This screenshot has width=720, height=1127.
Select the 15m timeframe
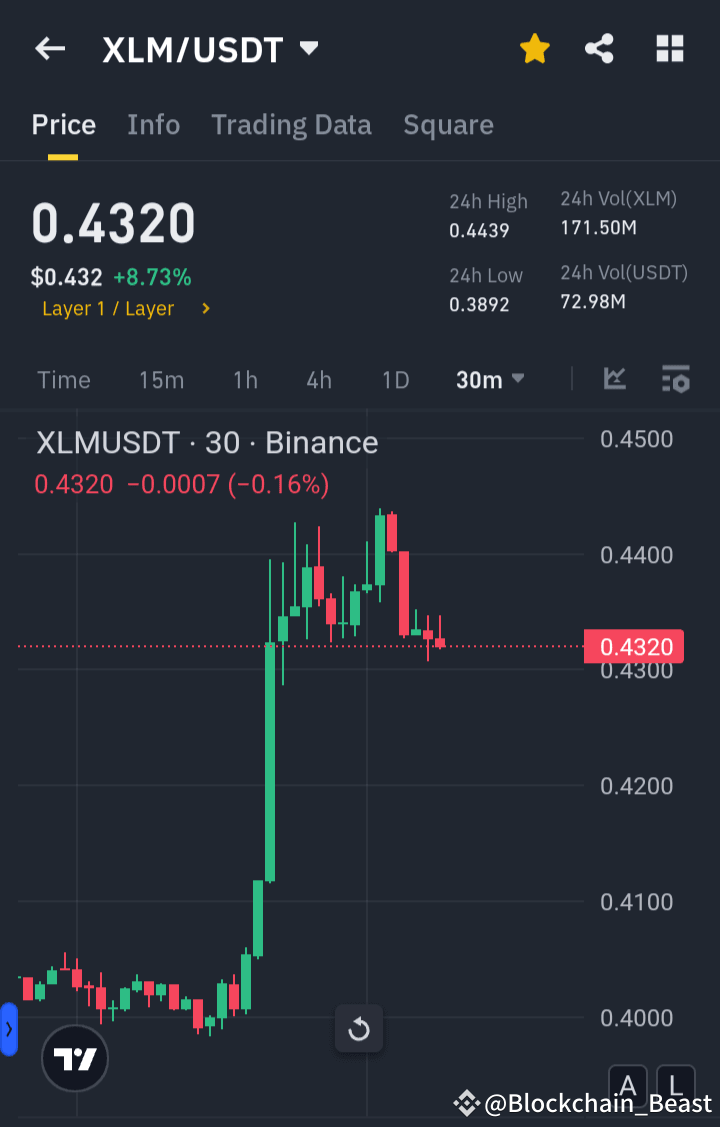point(161,380)
